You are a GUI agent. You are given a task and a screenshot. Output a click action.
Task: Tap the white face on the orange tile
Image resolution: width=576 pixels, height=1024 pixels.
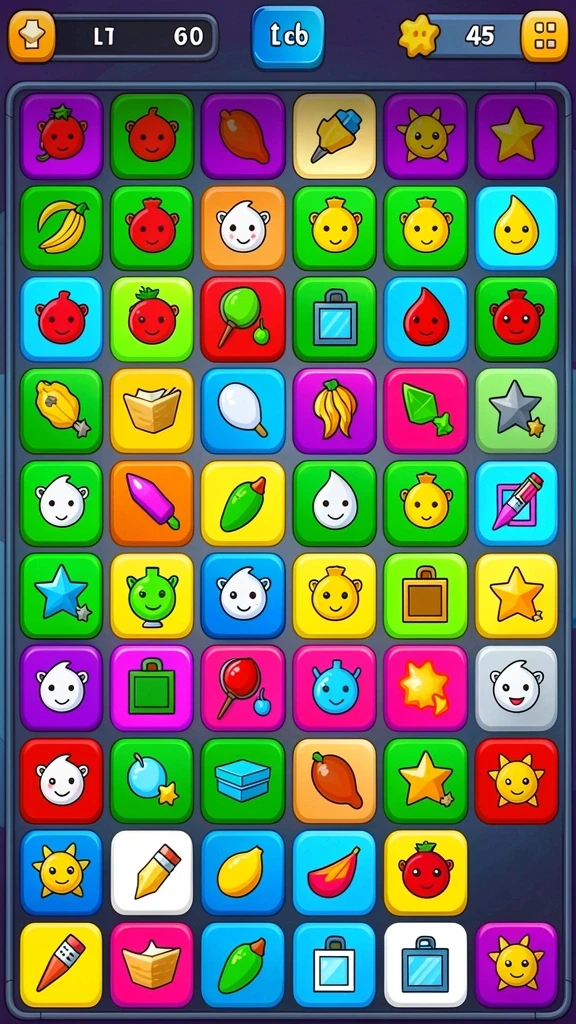(243, 228)
